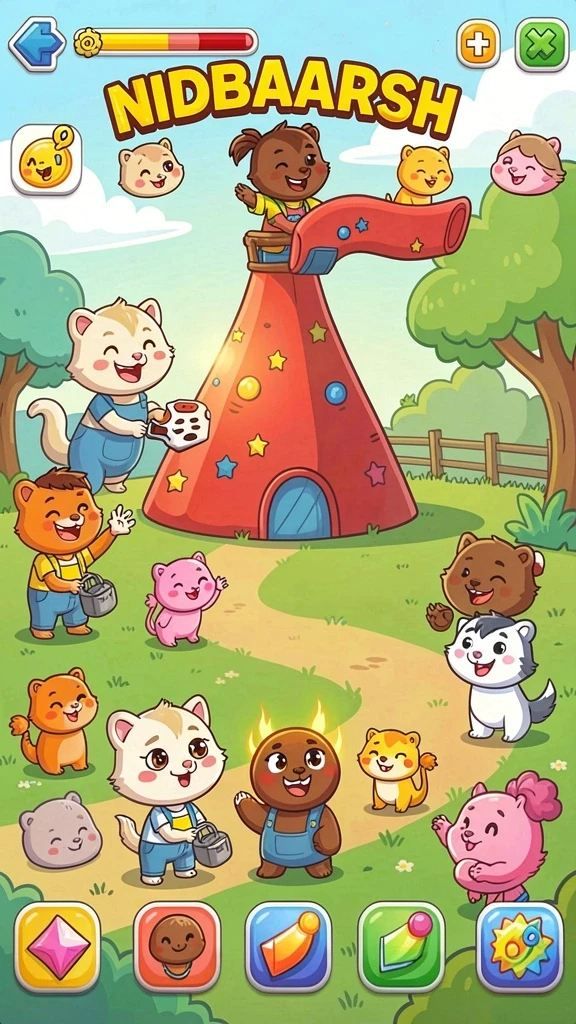Open the smiling emoji button below the back arrow
Image resolution: width=576 pixels, height=1024 pixels.
click(x=46, y=159)
